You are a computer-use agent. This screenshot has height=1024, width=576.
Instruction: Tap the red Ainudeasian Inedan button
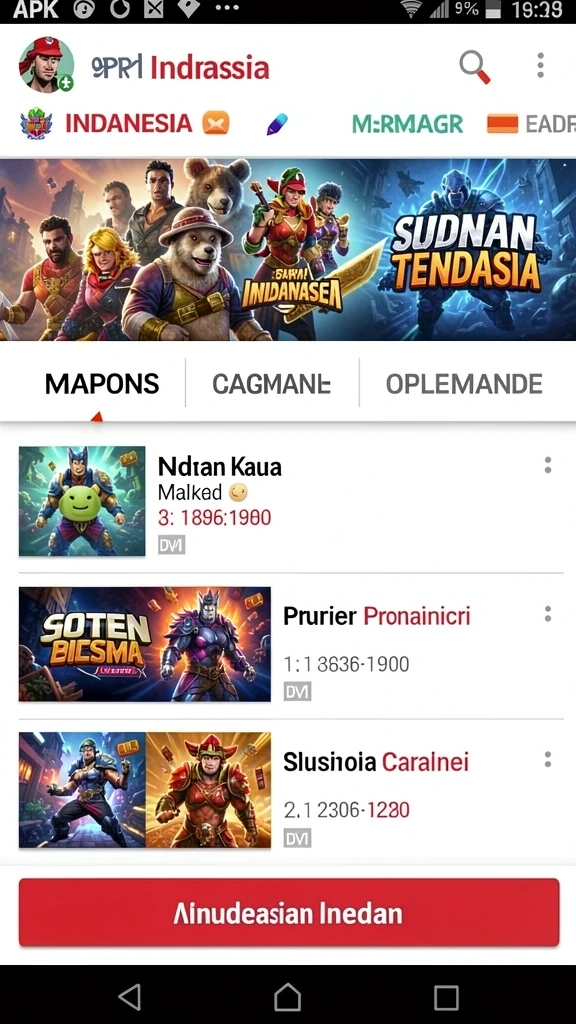click(x=289, y=912)
